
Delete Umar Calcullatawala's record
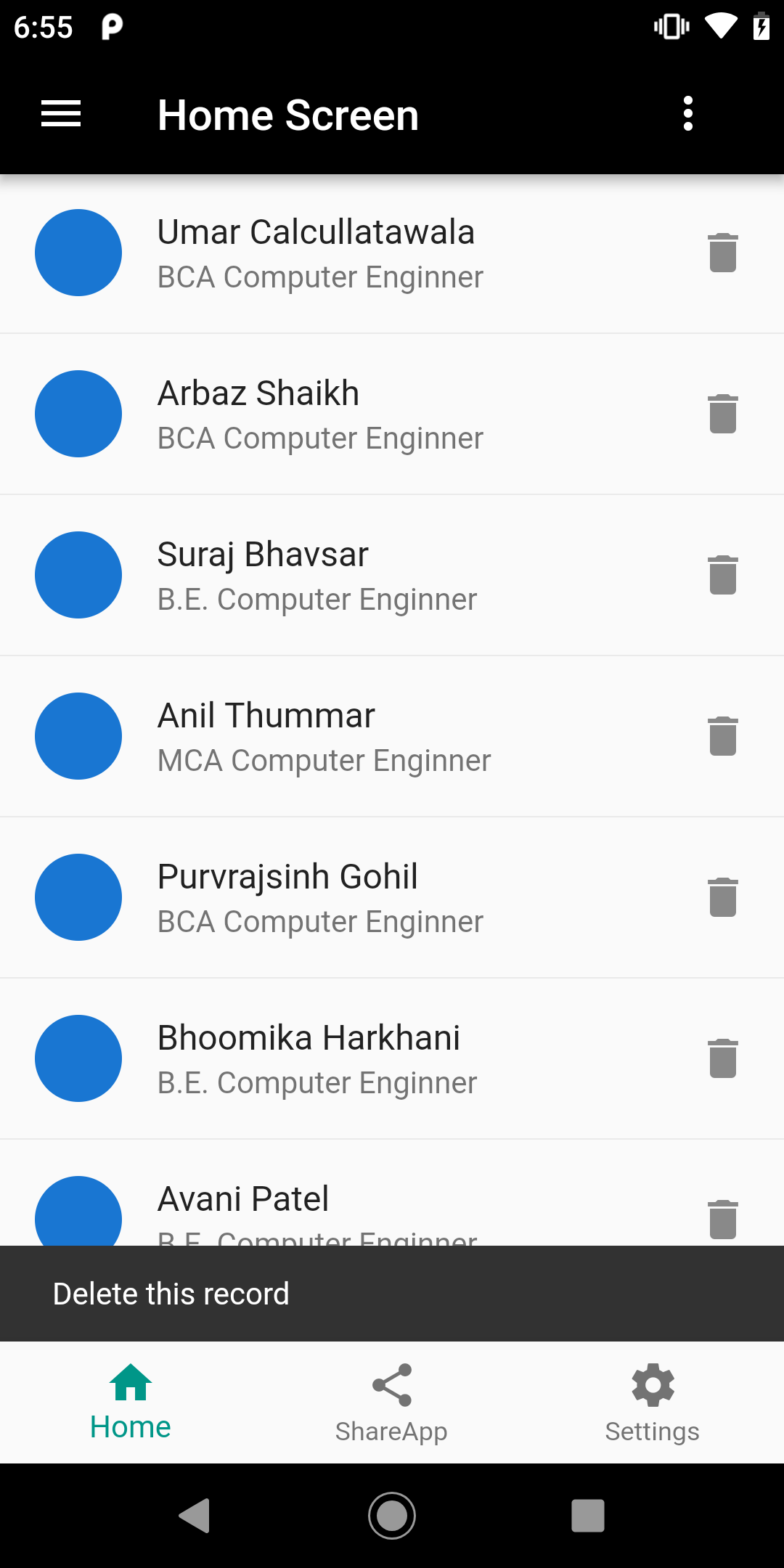coord(722,253)
